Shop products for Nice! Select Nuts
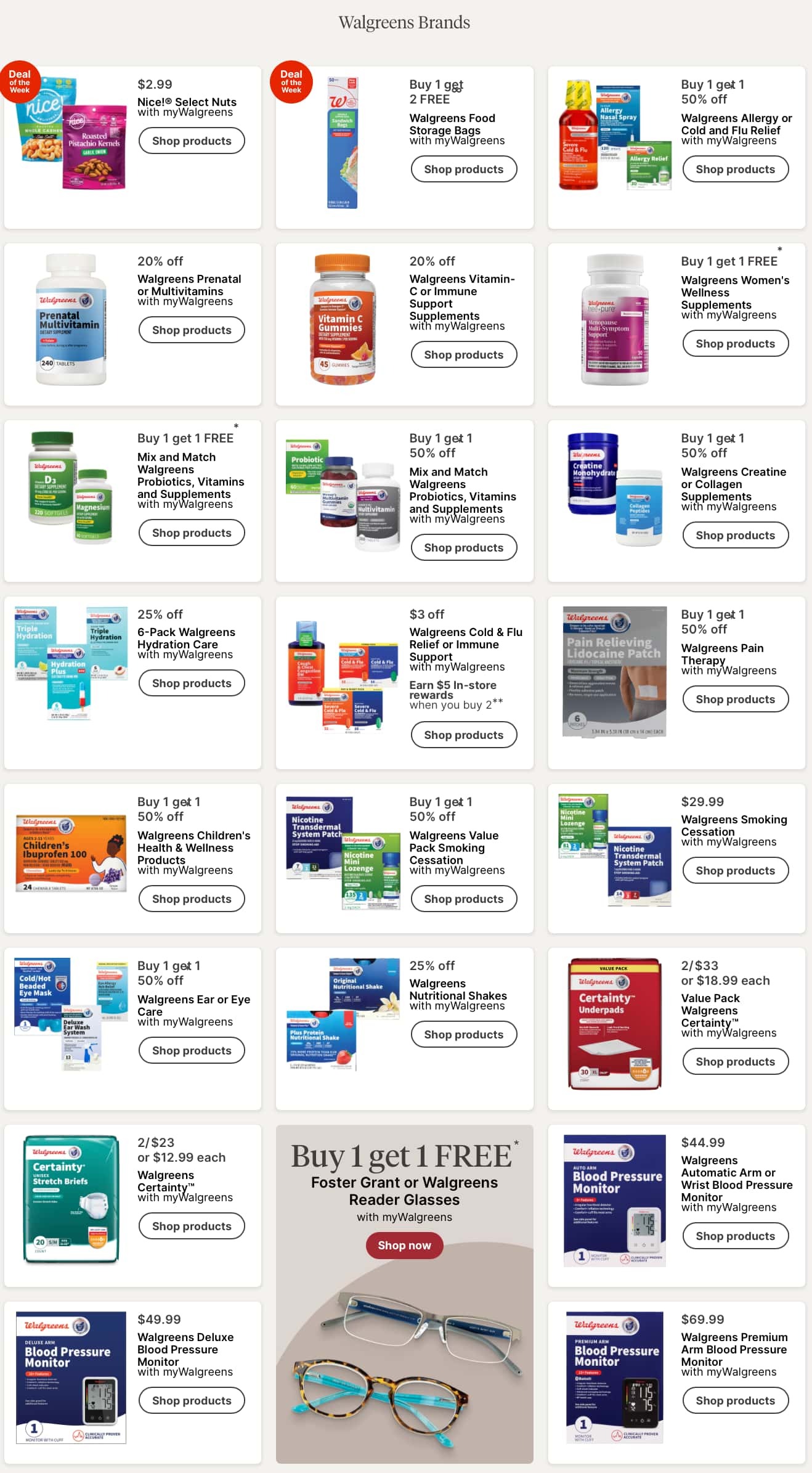The width and height of the screenshot is (812, 1473). pos(192,141)
